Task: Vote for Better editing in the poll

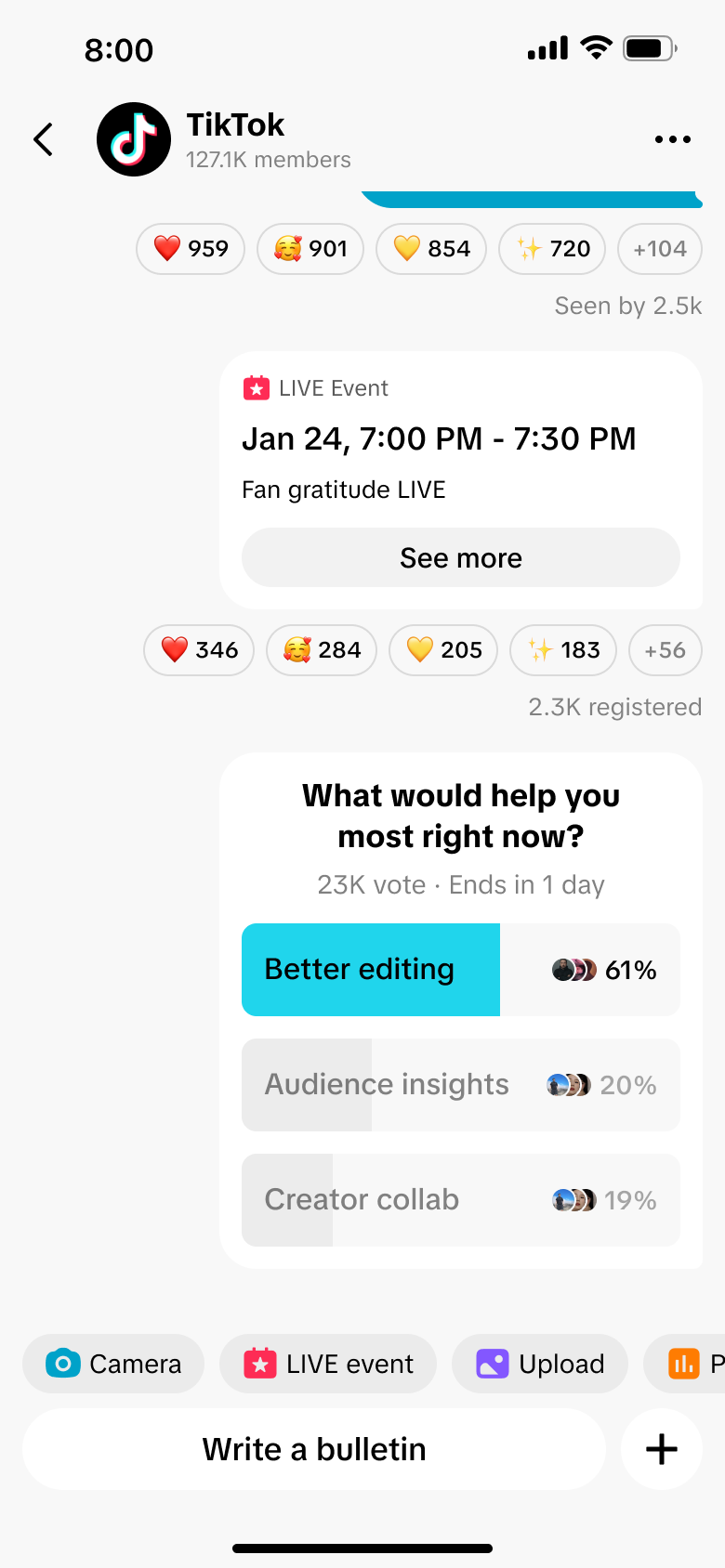Action: [x=461, y=970]
